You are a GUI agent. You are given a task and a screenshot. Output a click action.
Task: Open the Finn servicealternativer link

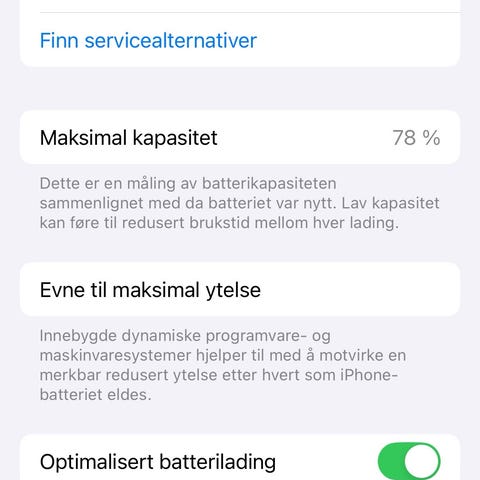tap(148, 41)
